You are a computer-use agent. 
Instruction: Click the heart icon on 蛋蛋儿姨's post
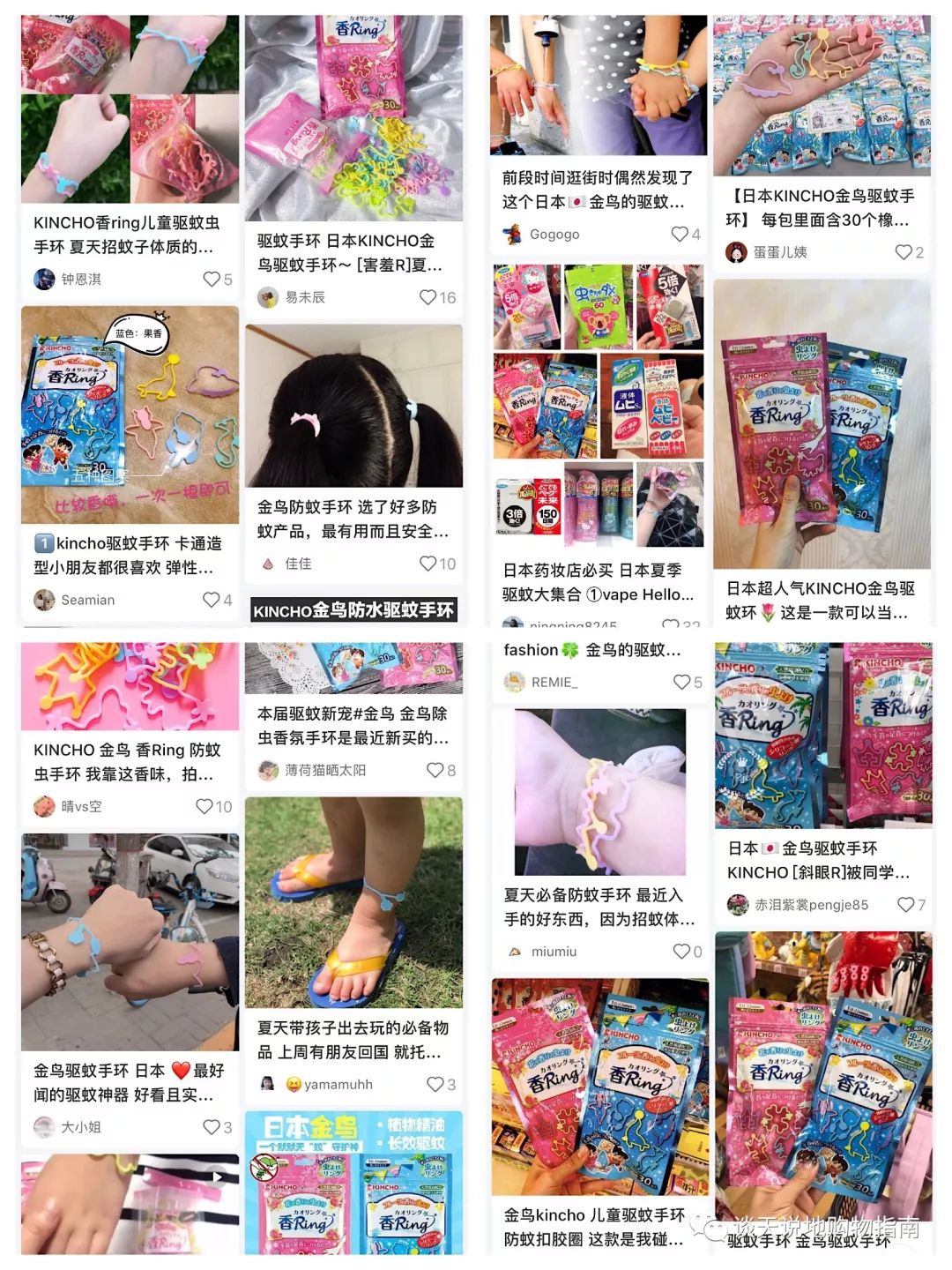point(903,251)
